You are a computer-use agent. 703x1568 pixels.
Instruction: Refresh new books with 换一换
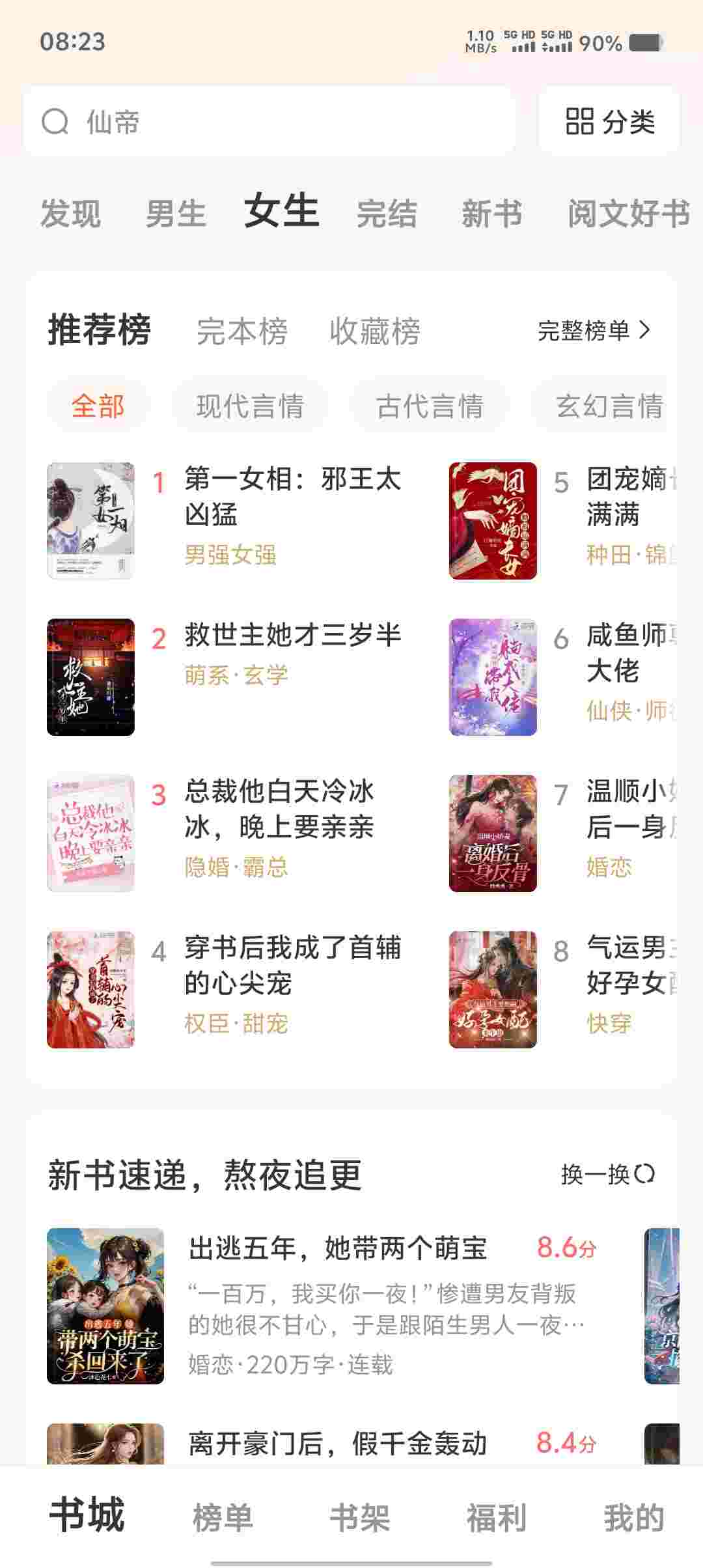coord(607,1174)
